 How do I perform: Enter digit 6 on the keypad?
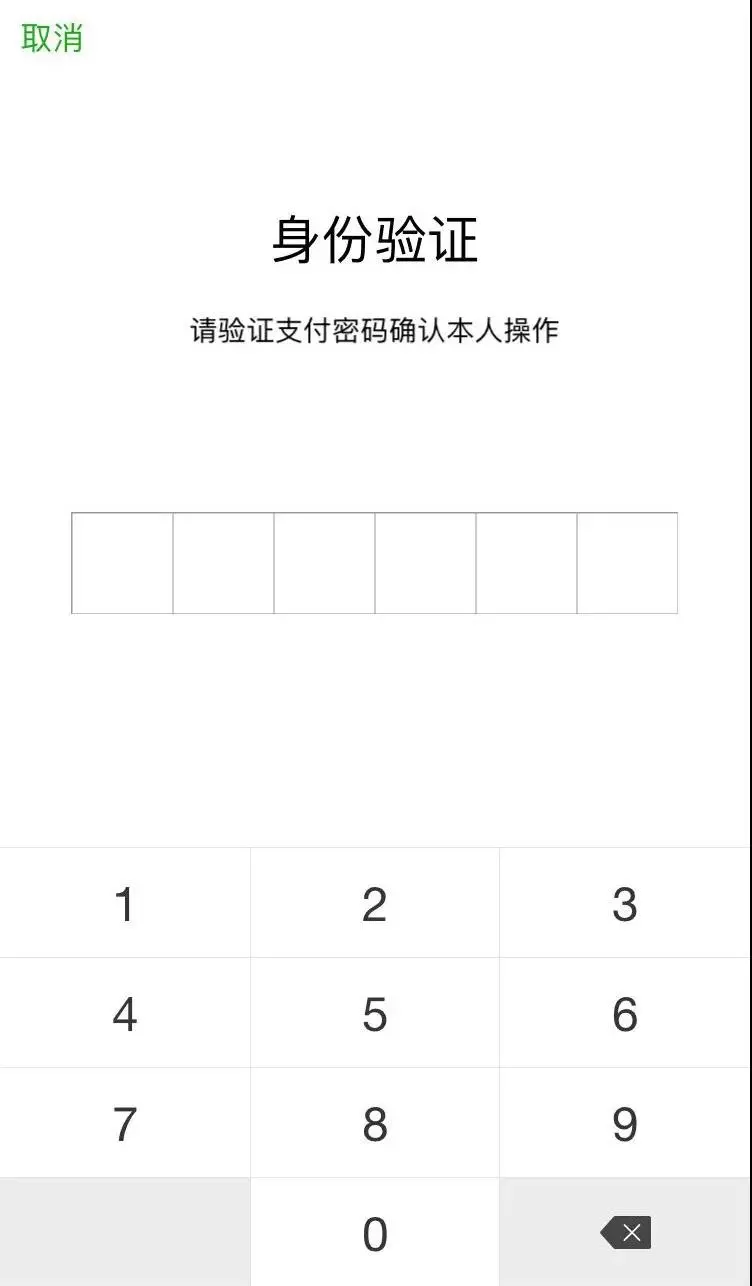[624, 1014]
